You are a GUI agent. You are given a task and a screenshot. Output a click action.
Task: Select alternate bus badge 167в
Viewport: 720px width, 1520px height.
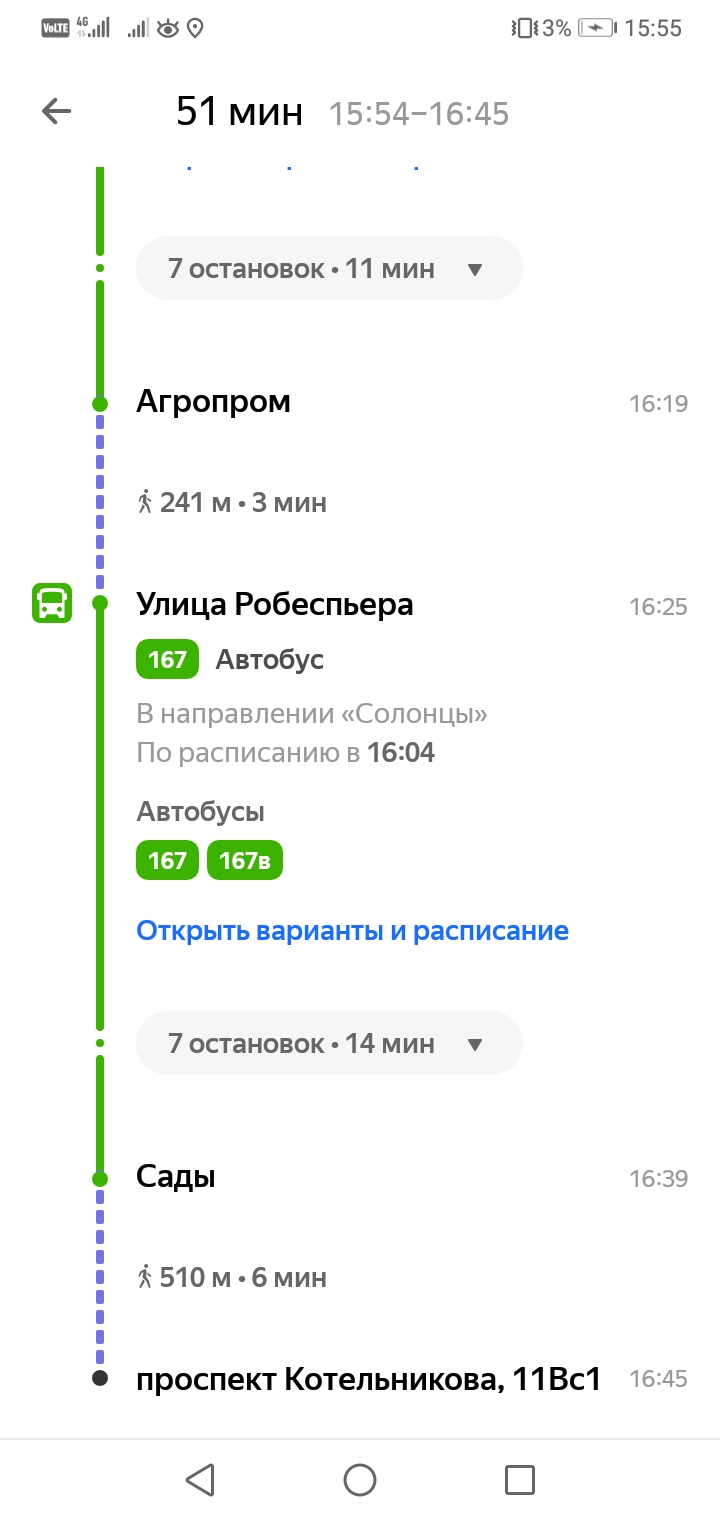(245, 859)
